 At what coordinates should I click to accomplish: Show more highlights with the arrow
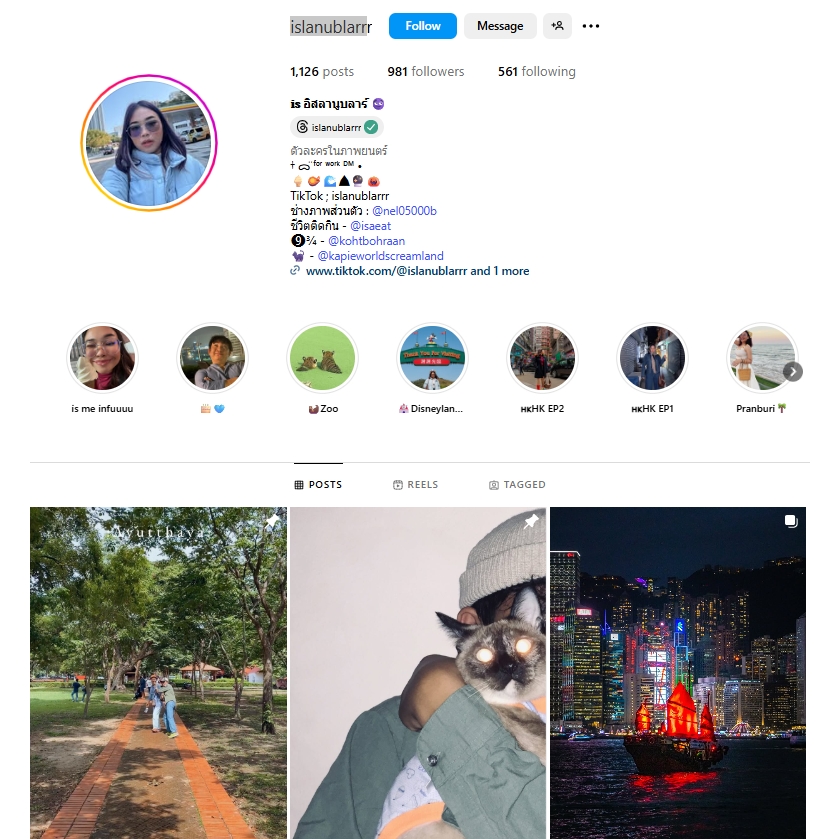(x=792, y=372)
